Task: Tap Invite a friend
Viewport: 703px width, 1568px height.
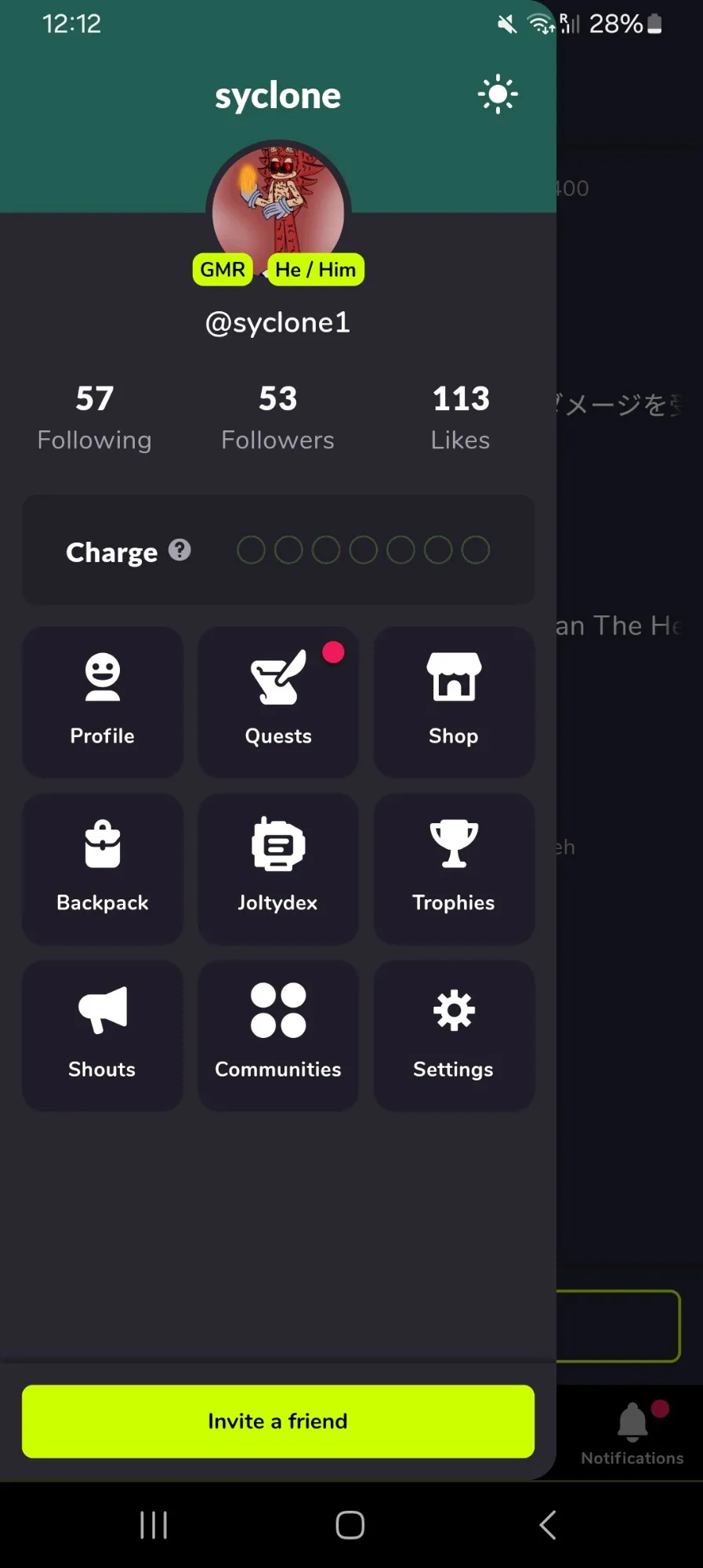Action: (278, 1421)
